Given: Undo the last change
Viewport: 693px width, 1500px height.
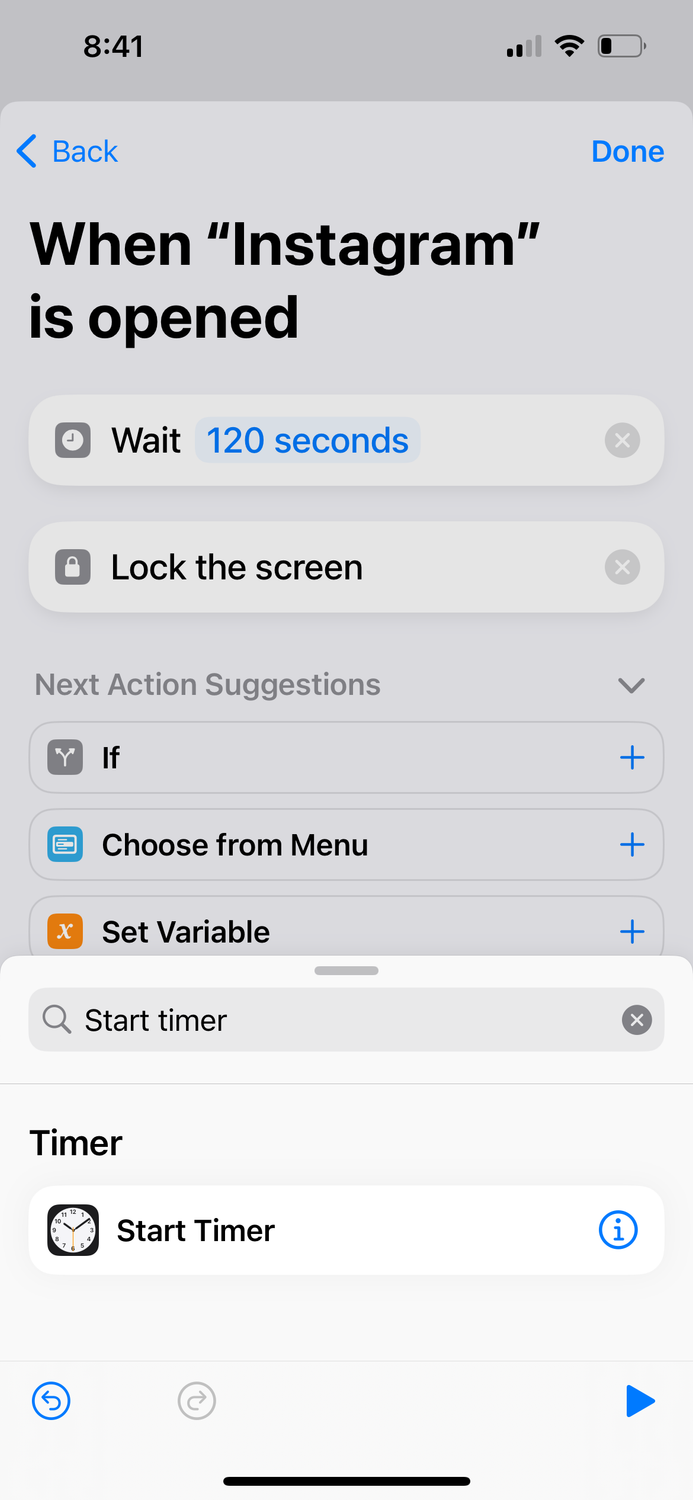Looking at the screenshot, I should pyautogui.click(x=51, y=1401).
